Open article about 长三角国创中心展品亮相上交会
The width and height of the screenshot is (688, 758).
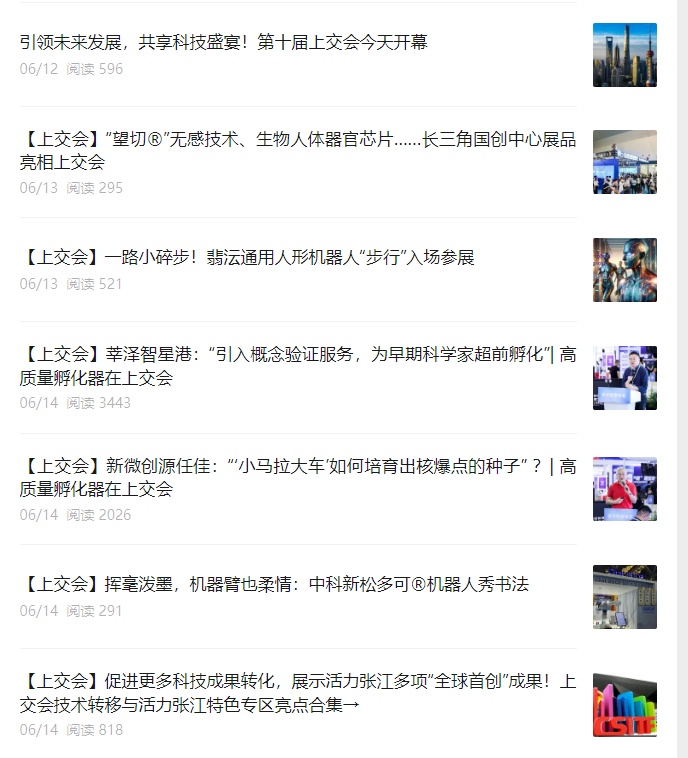coord(297,150)
